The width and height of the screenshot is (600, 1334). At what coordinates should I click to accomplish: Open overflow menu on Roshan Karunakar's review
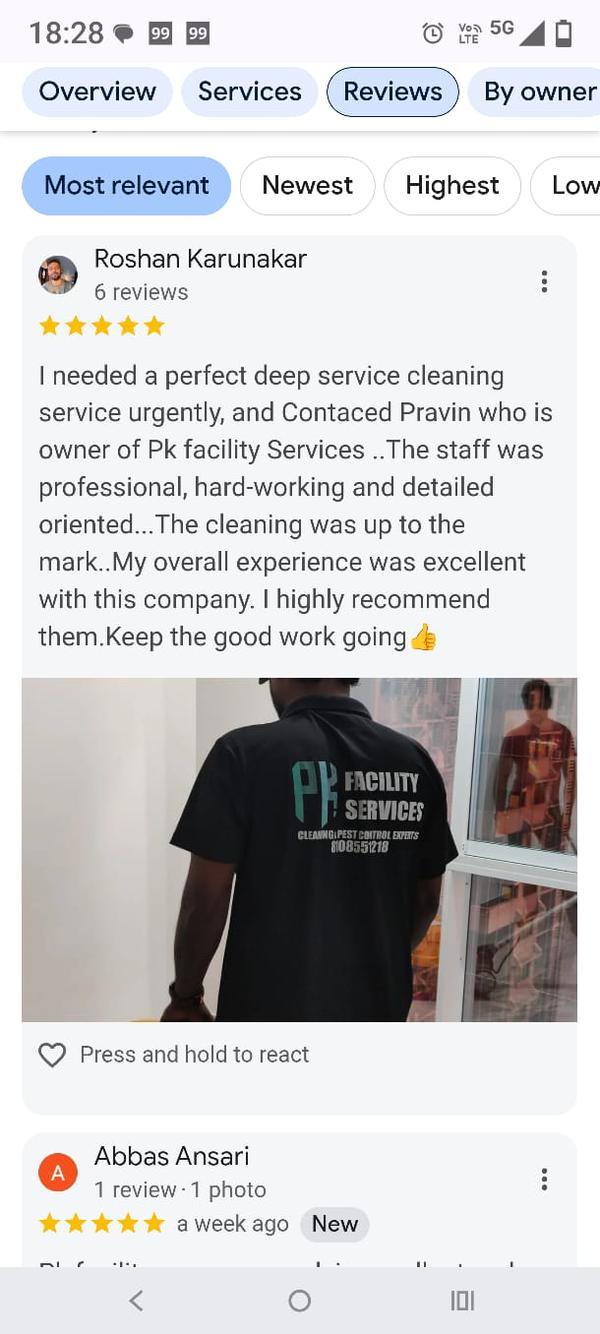544,281
